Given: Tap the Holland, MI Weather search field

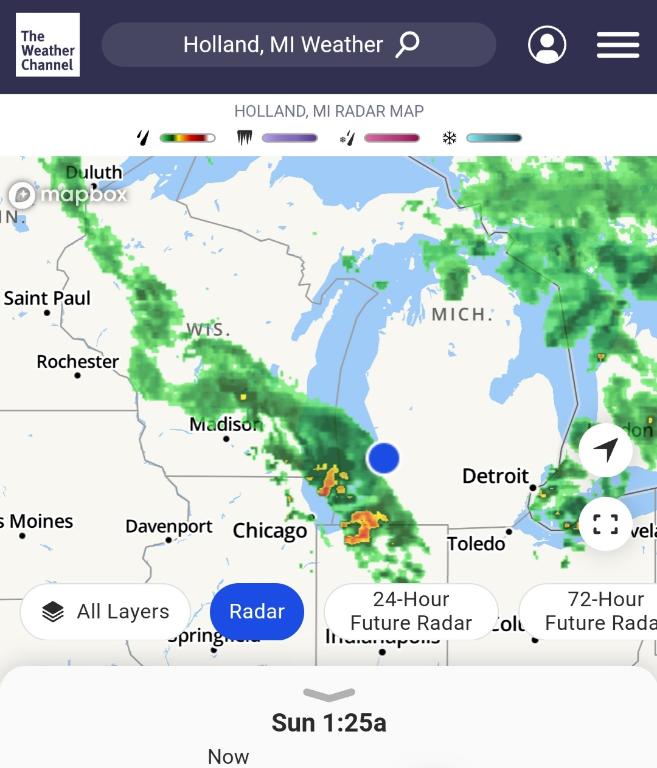Looking at the screenshot, I should 299,45.
